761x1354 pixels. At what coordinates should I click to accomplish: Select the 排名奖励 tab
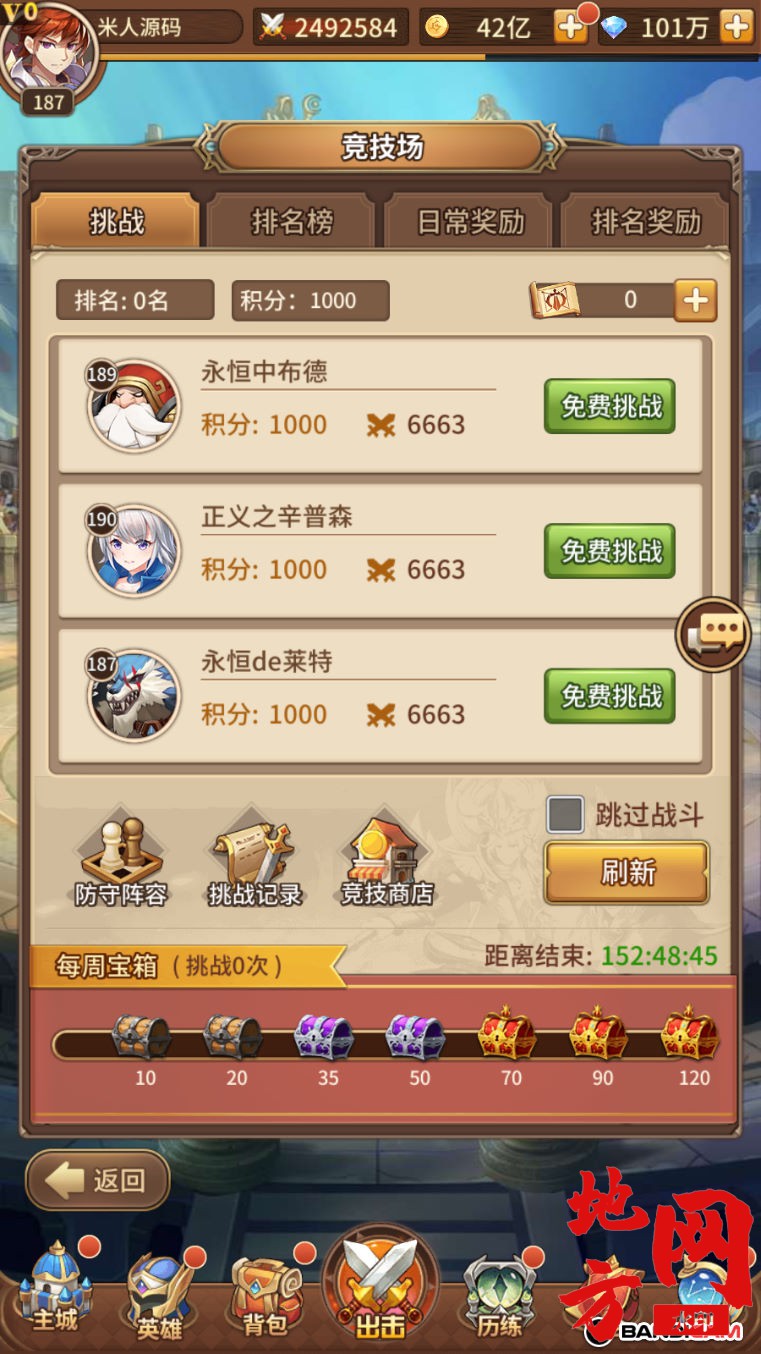(x=646, y=221)
